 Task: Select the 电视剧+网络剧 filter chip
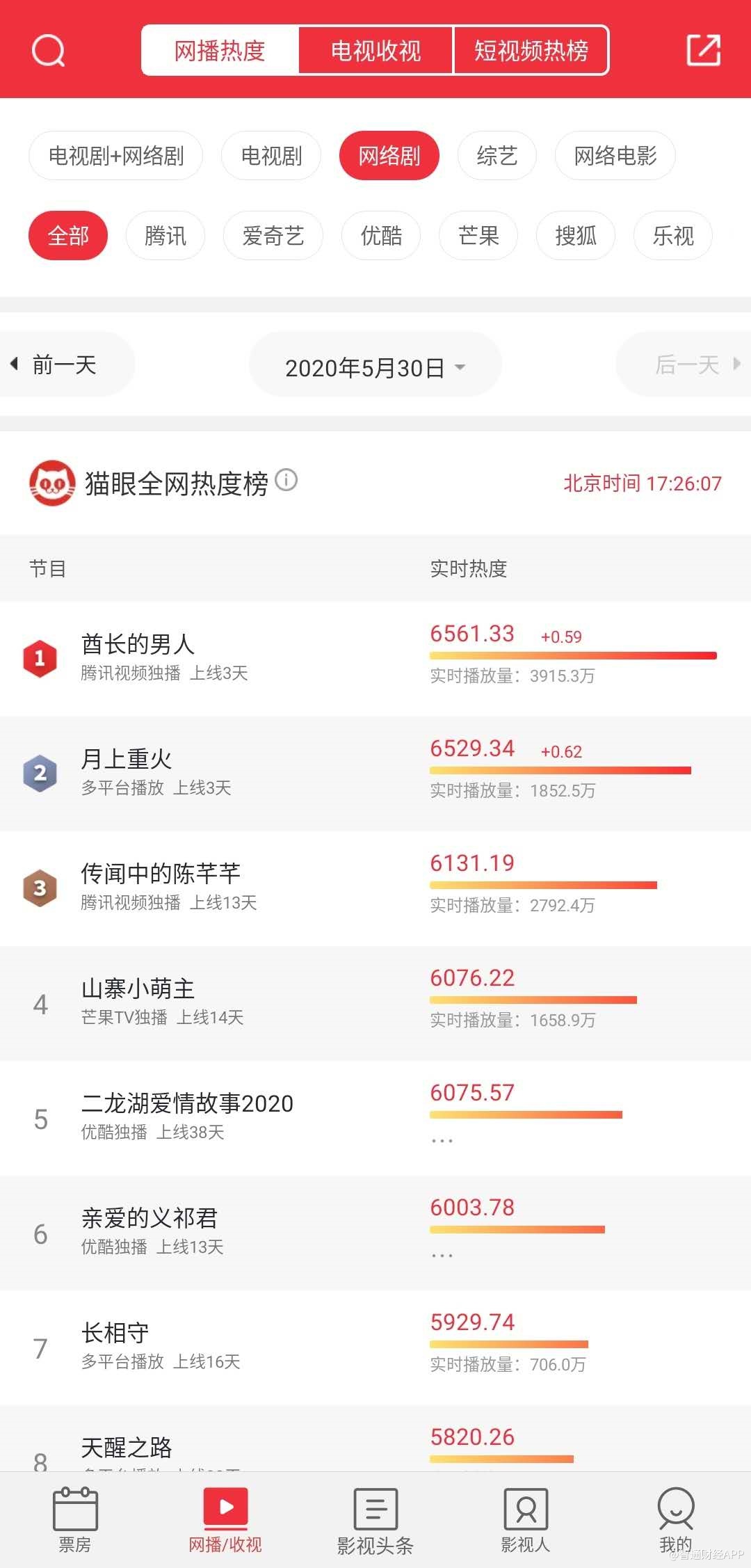[115, 156]
